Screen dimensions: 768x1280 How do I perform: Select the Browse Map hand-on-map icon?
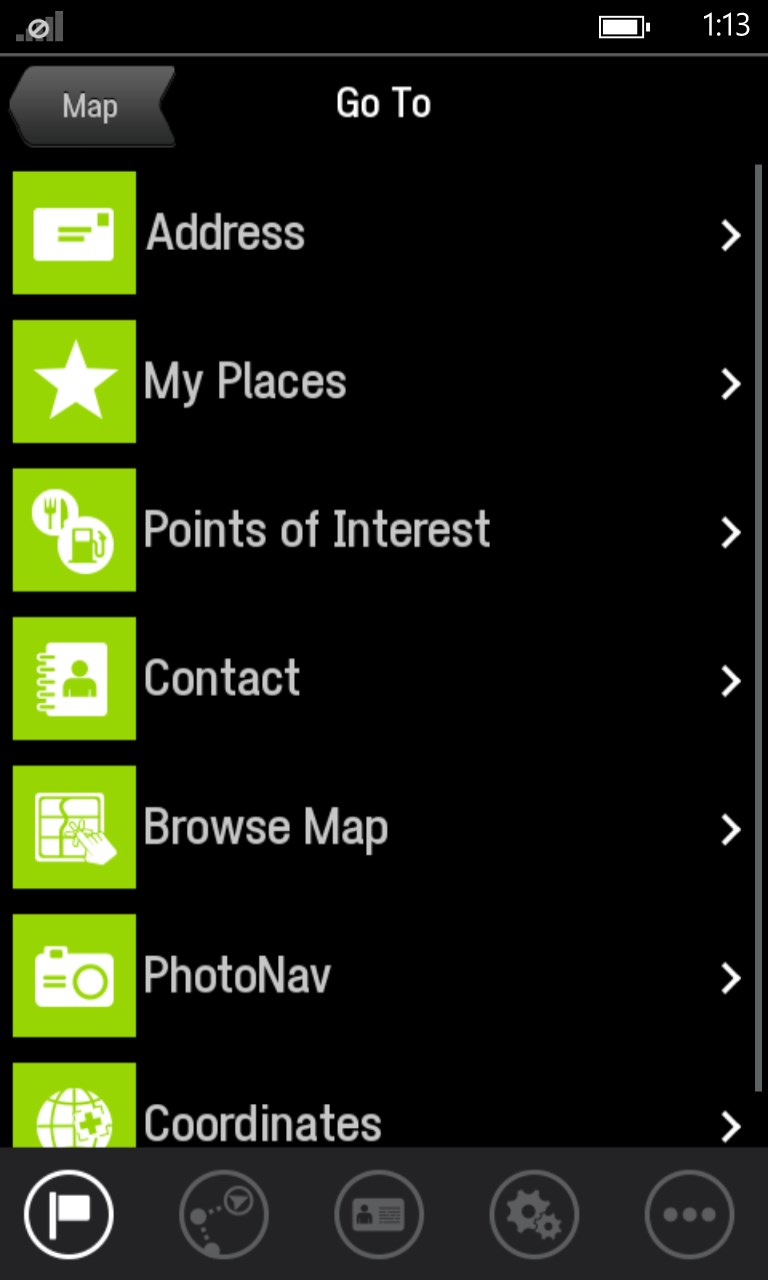coord(74,827)
